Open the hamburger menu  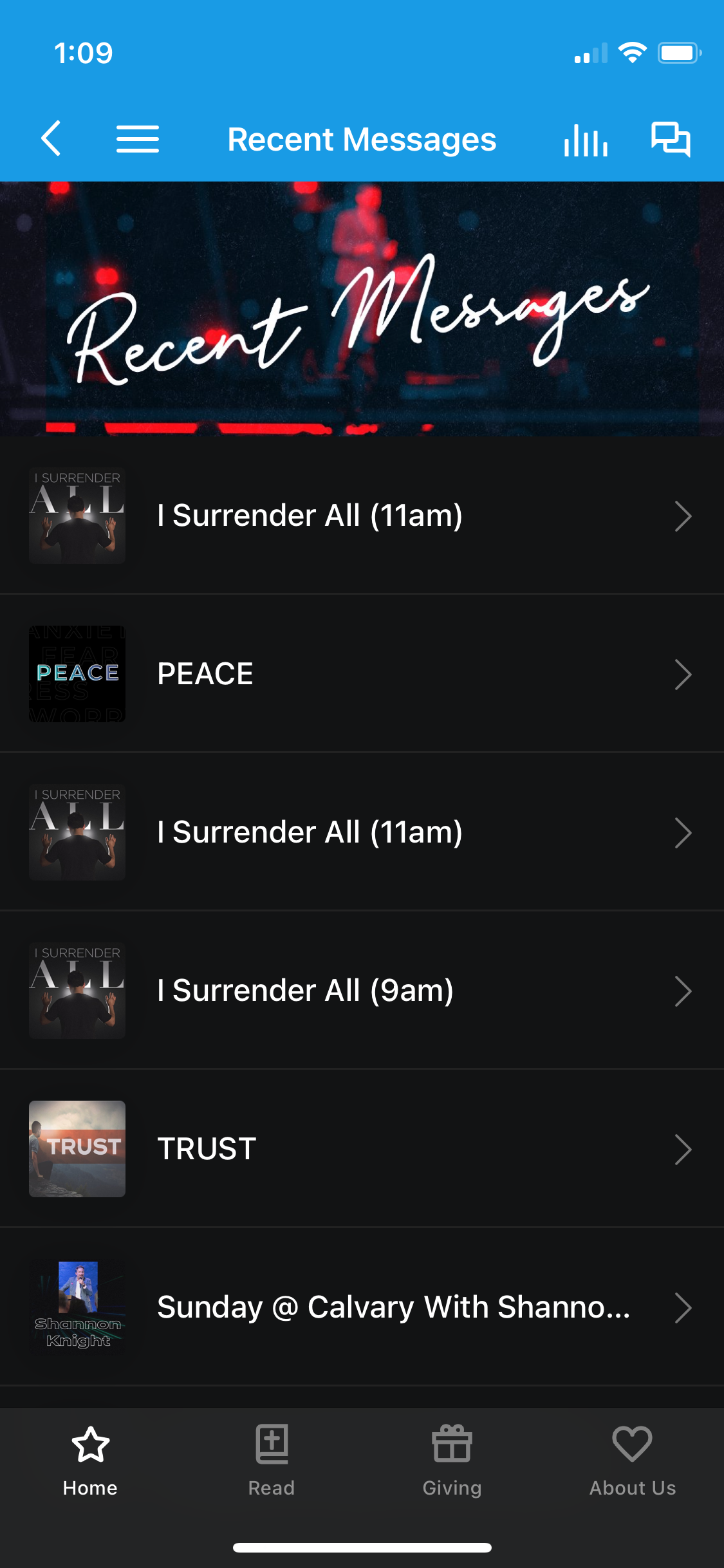click(x=138, y=139)
